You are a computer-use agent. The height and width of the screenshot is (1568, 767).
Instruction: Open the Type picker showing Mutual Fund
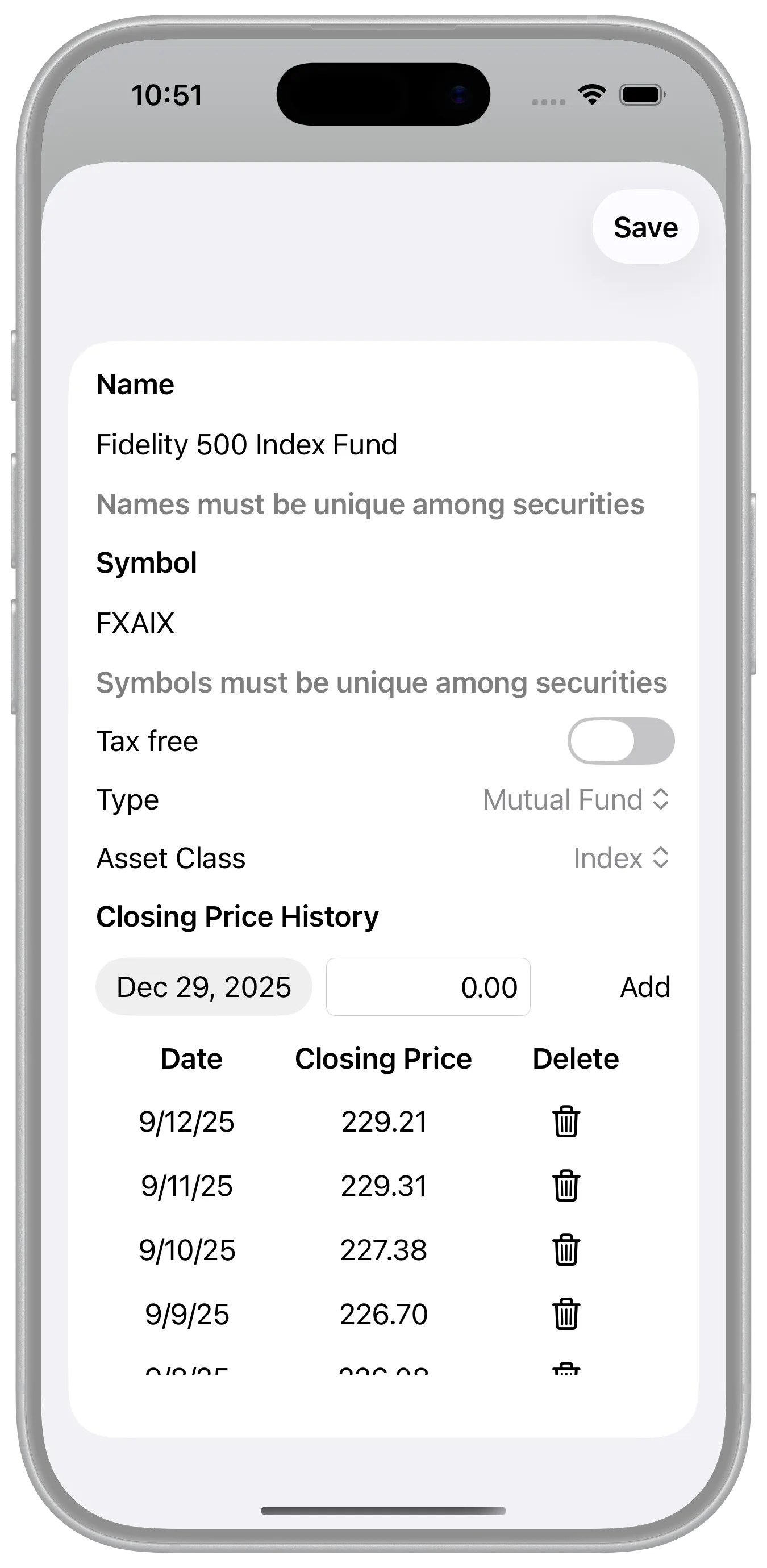tap(576, 799)
